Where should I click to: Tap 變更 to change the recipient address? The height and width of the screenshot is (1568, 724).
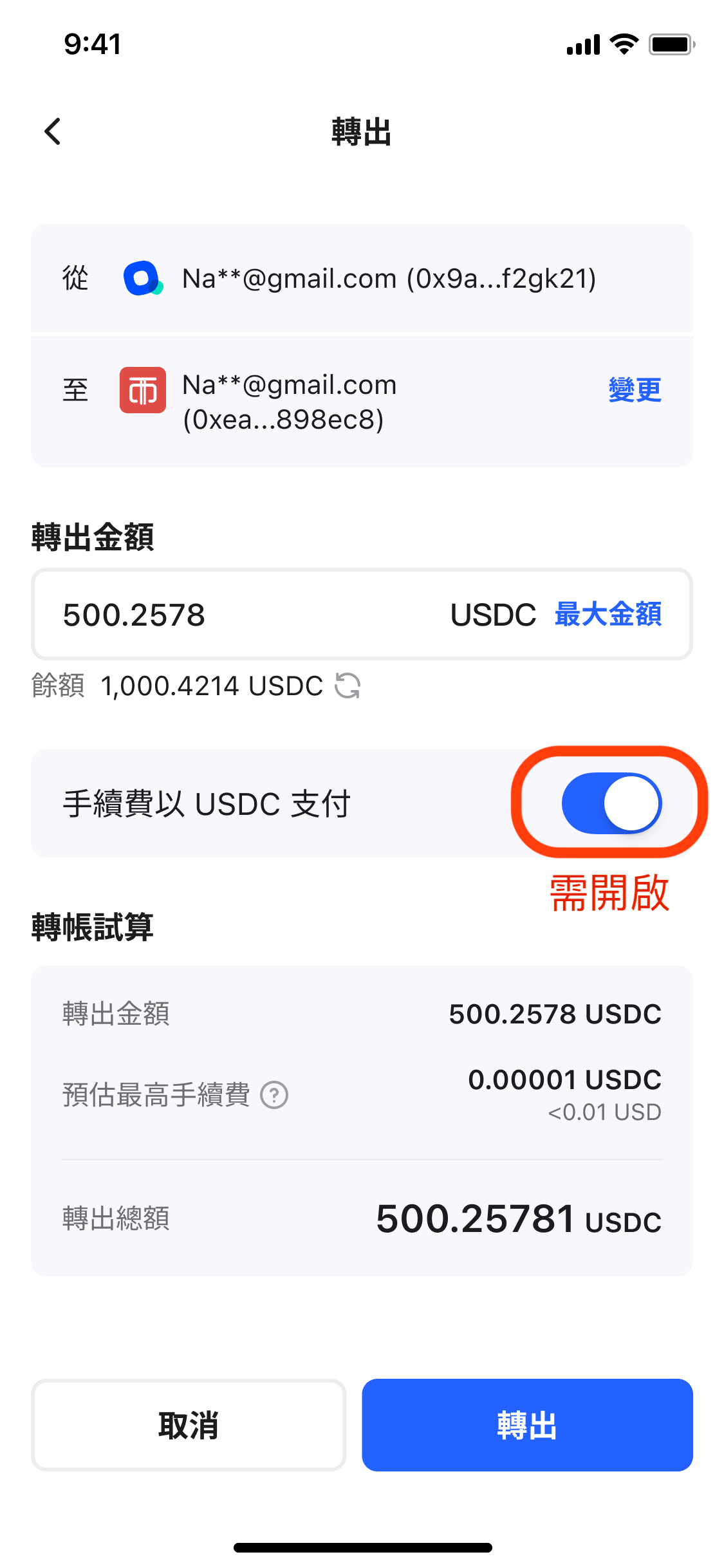(635, 390)
